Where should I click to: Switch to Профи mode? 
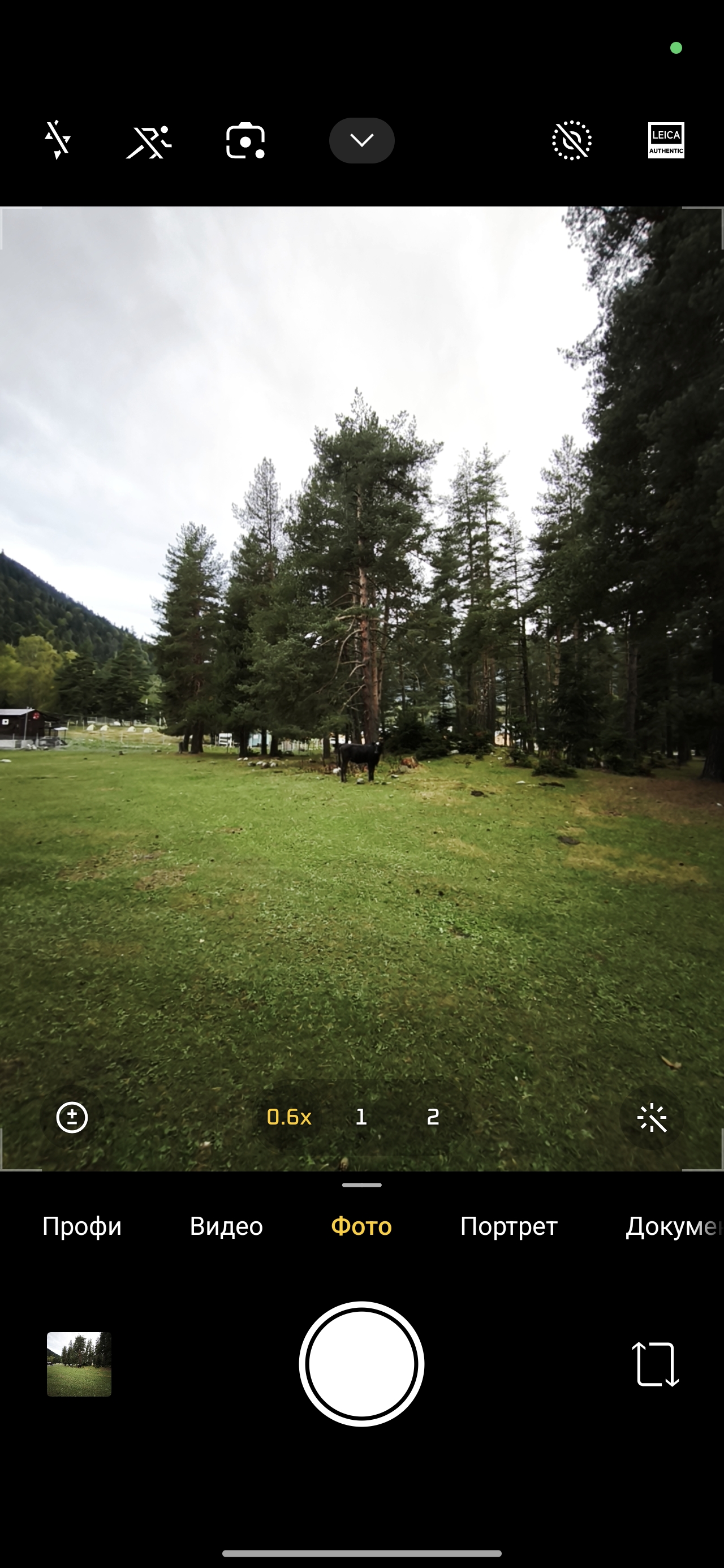click(x=81, y=1226)
